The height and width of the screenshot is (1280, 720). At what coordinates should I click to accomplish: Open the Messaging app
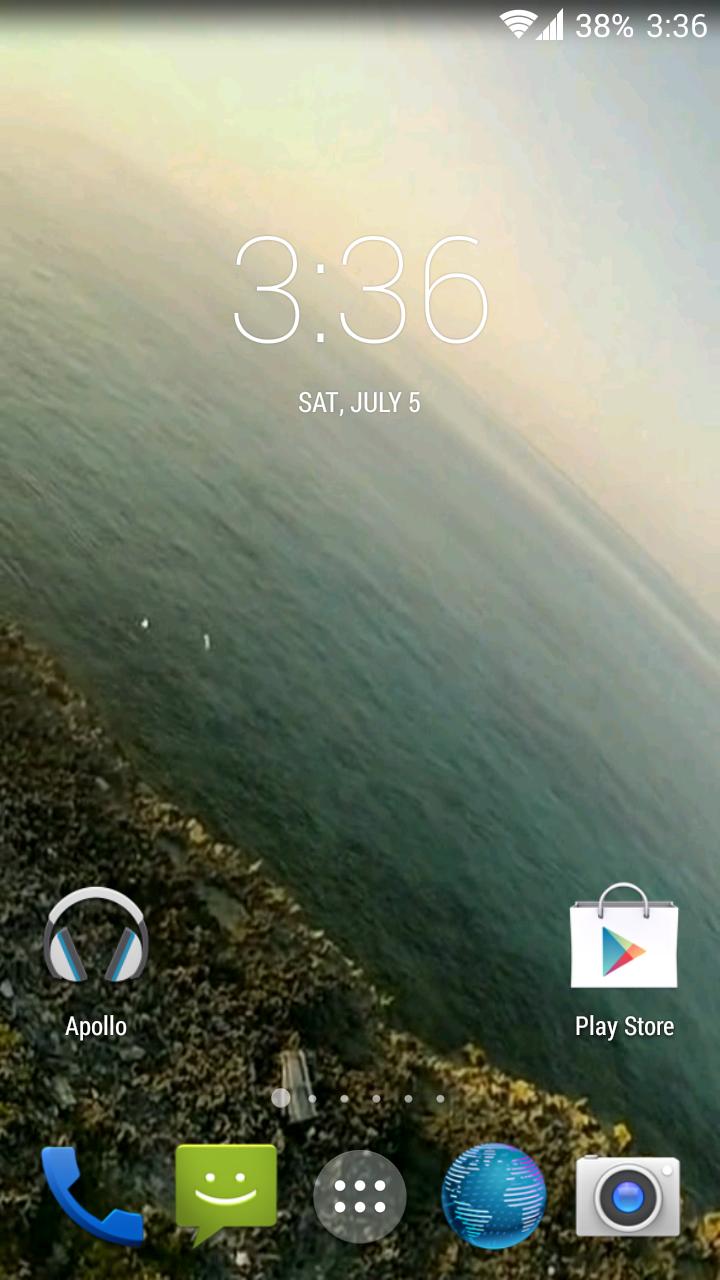[x=226, y=1193]
